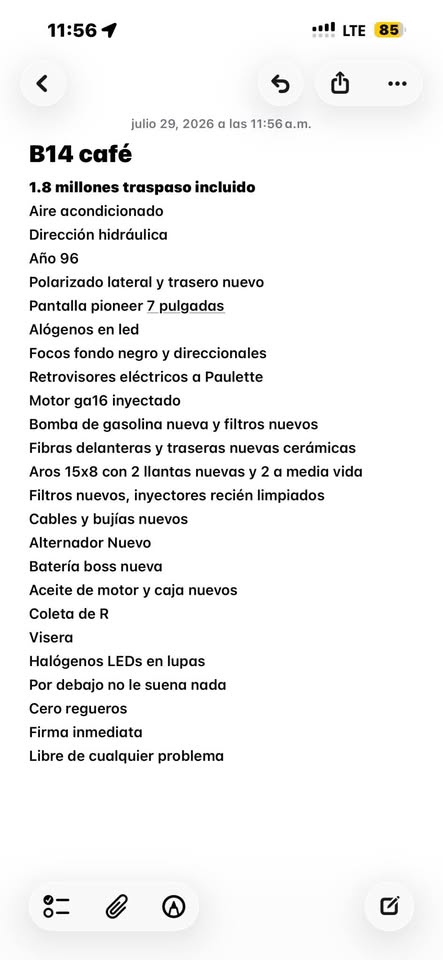
Task: Compose a new note
Action: point(389,906)
